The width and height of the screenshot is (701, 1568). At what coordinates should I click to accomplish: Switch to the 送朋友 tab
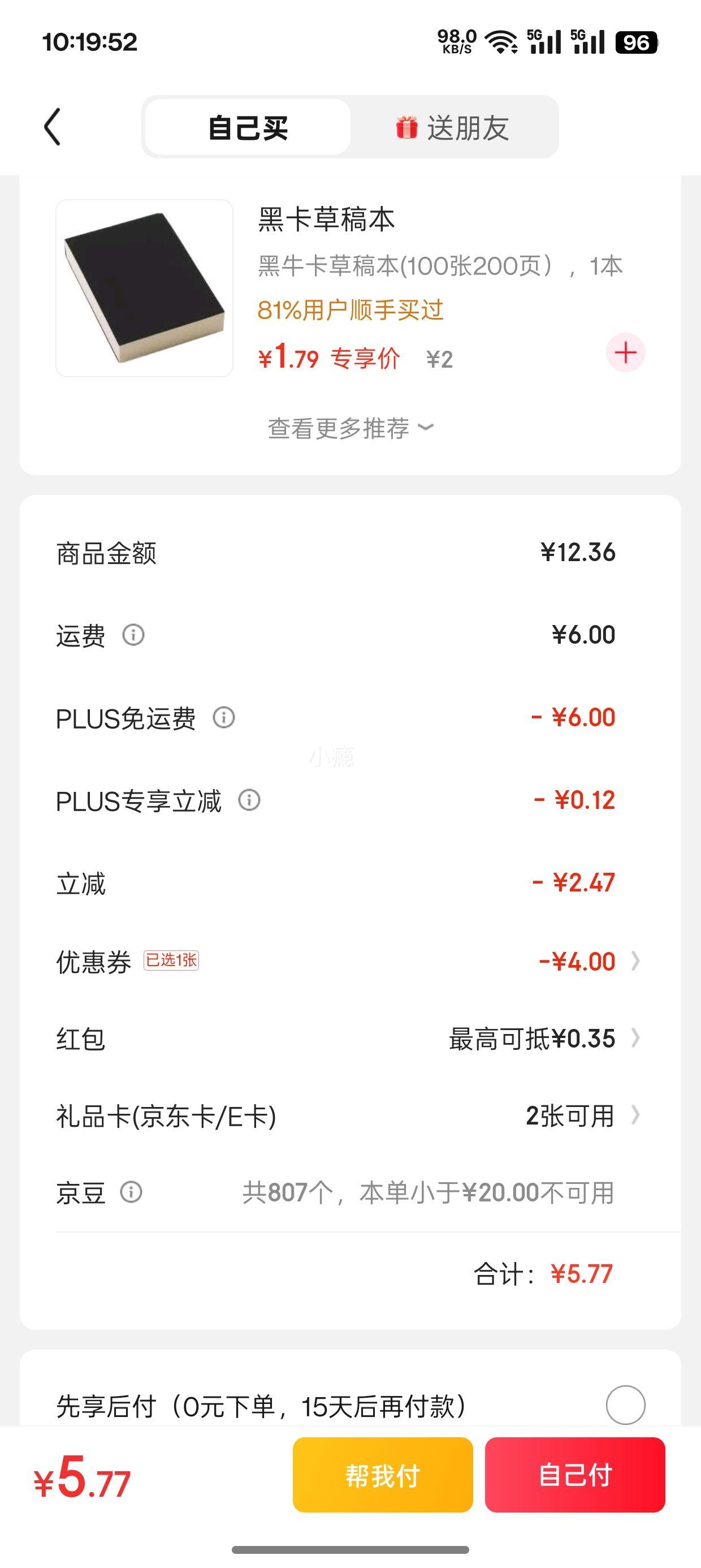click(453, 127)
